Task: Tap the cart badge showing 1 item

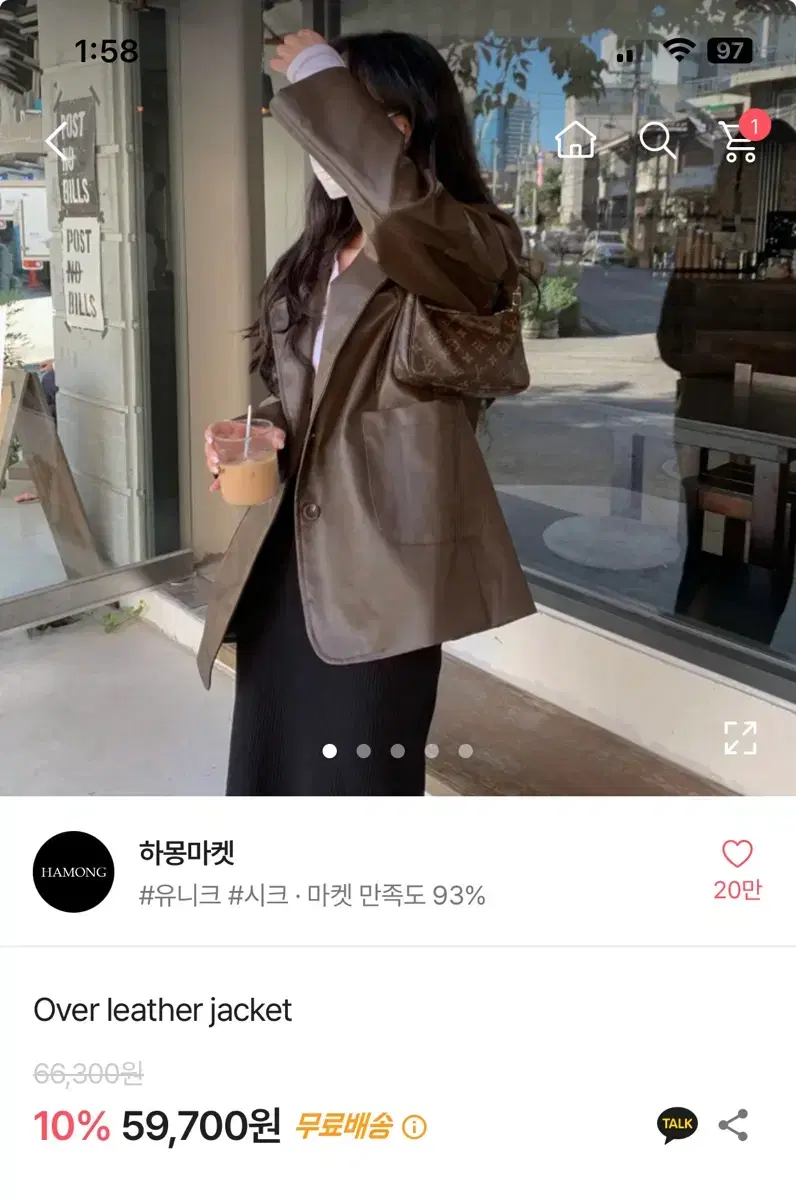Action: coord(757,124)
